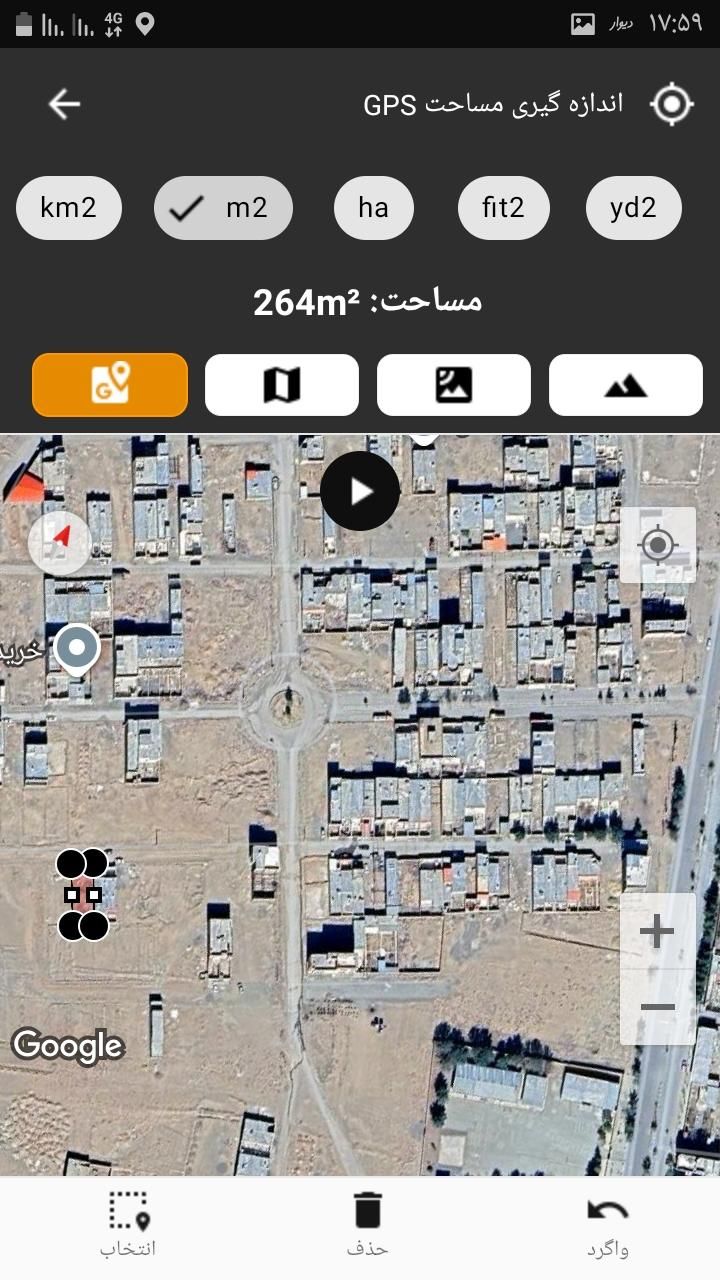This screenshot has height=1280, width=720.
Task: Switch area unit to ha
Action: point(373,208)
